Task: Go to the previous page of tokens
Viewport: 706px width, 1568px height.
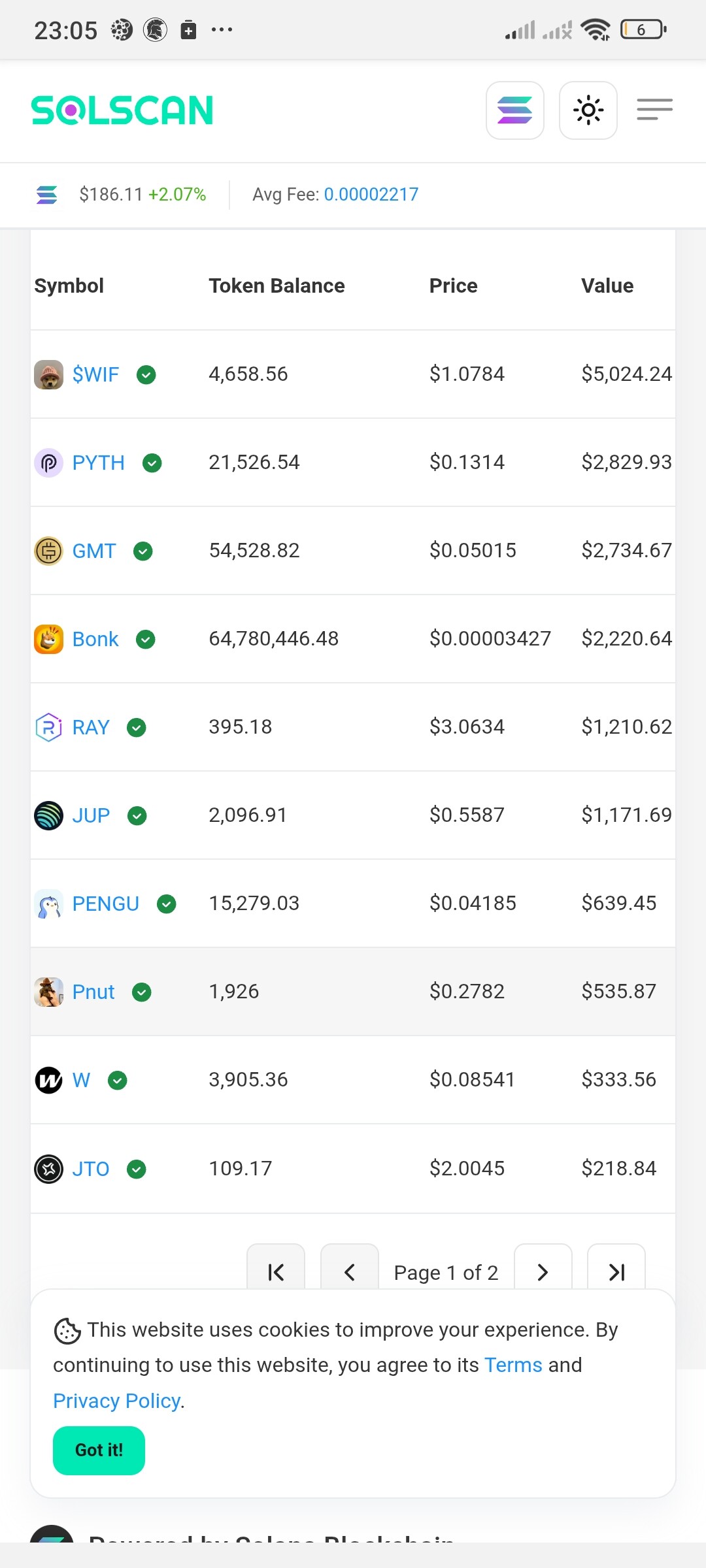Action: click(x=350, y=1268)
